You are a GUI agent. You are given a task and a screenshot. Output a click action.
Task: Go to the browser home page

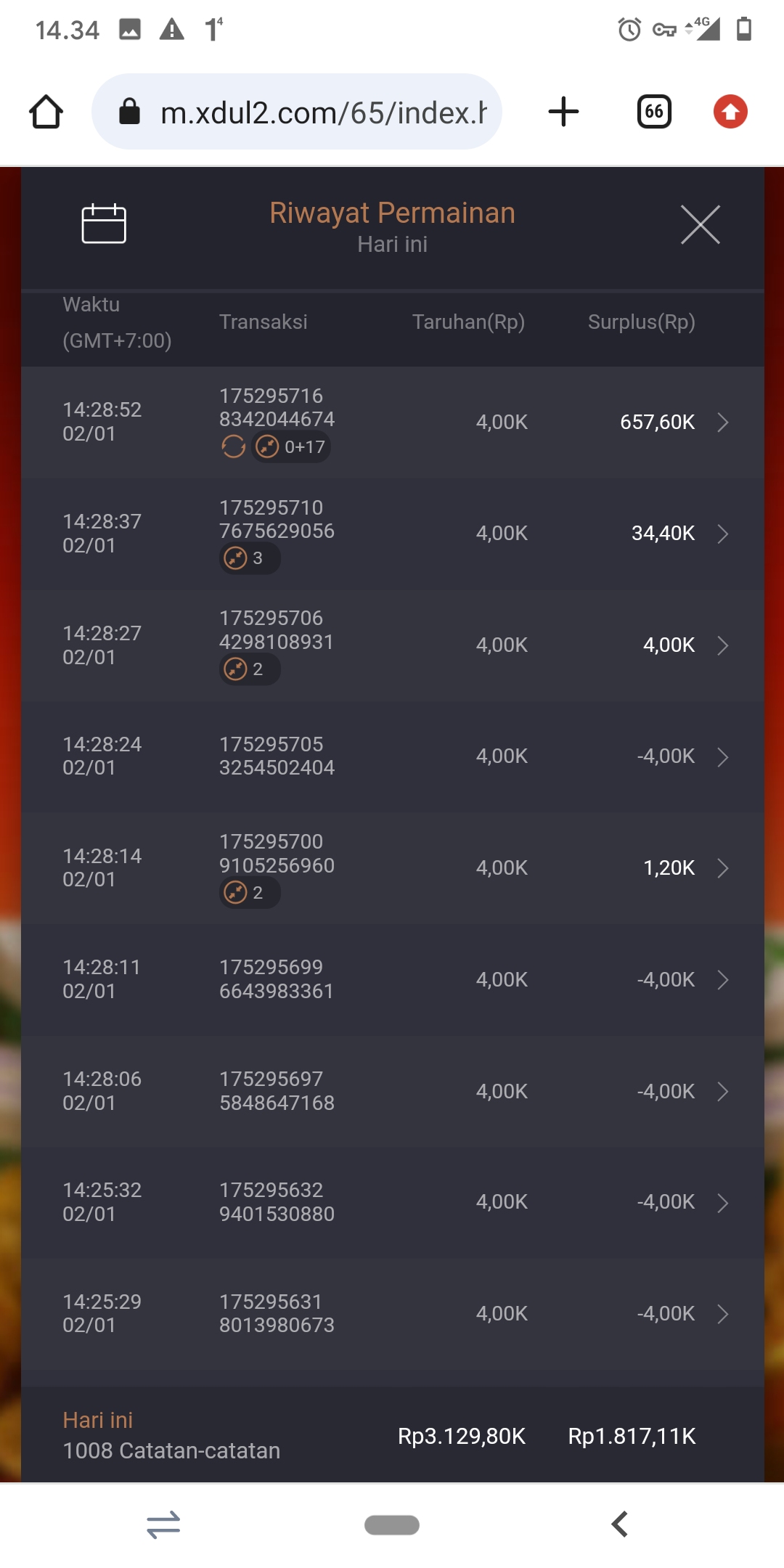46,112
